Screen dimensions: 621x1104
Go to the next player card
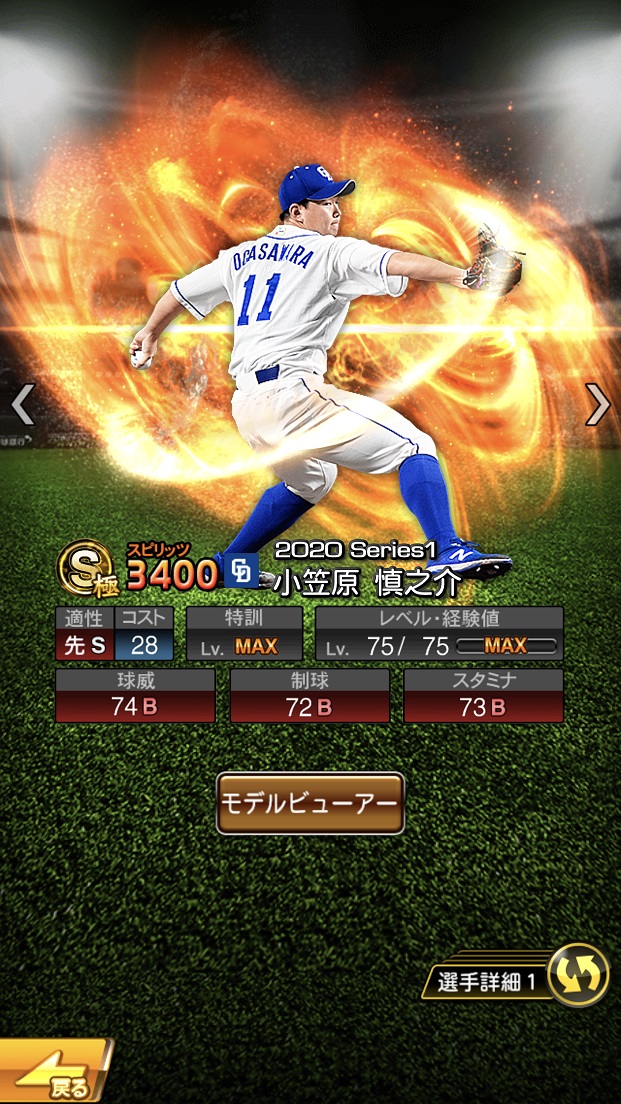[597, 404]
